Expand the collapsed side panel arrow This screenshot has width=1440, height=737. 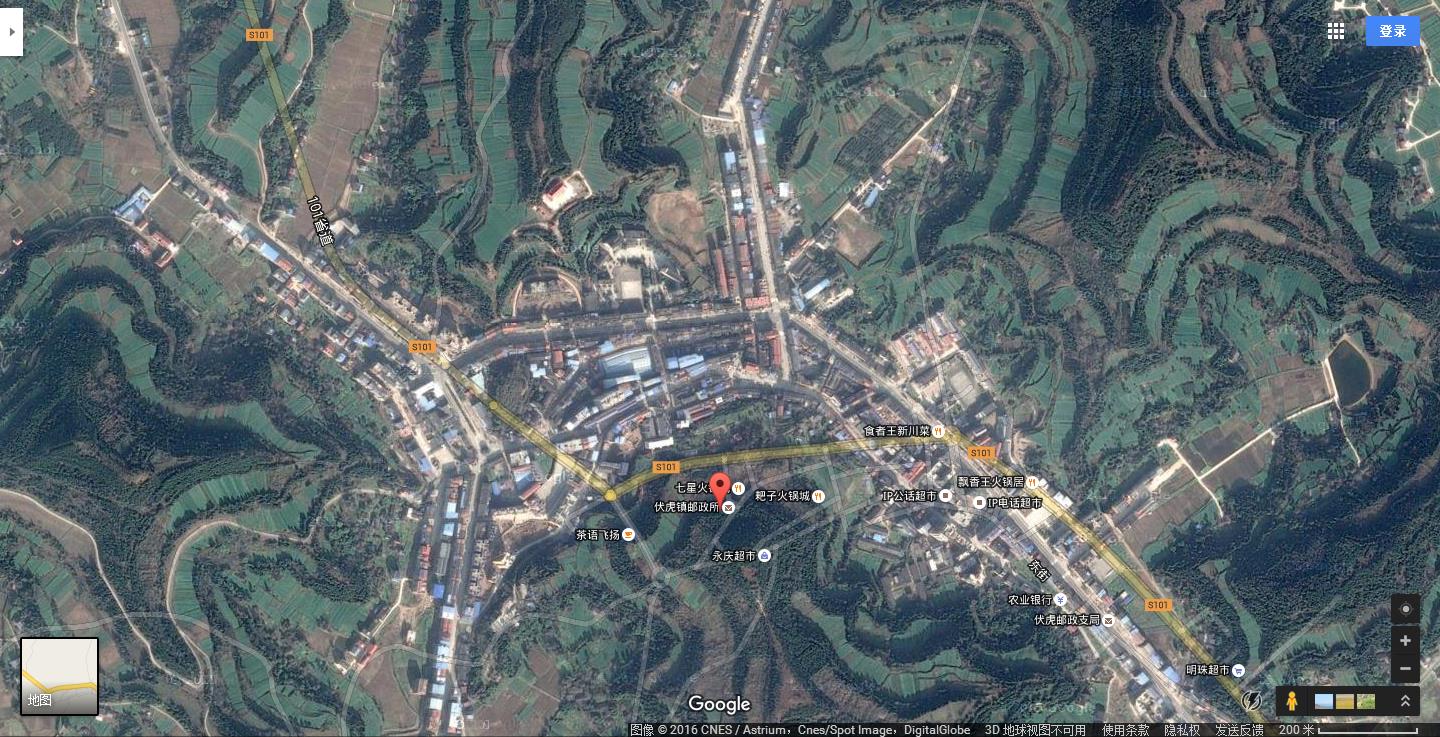pos(11,32)
